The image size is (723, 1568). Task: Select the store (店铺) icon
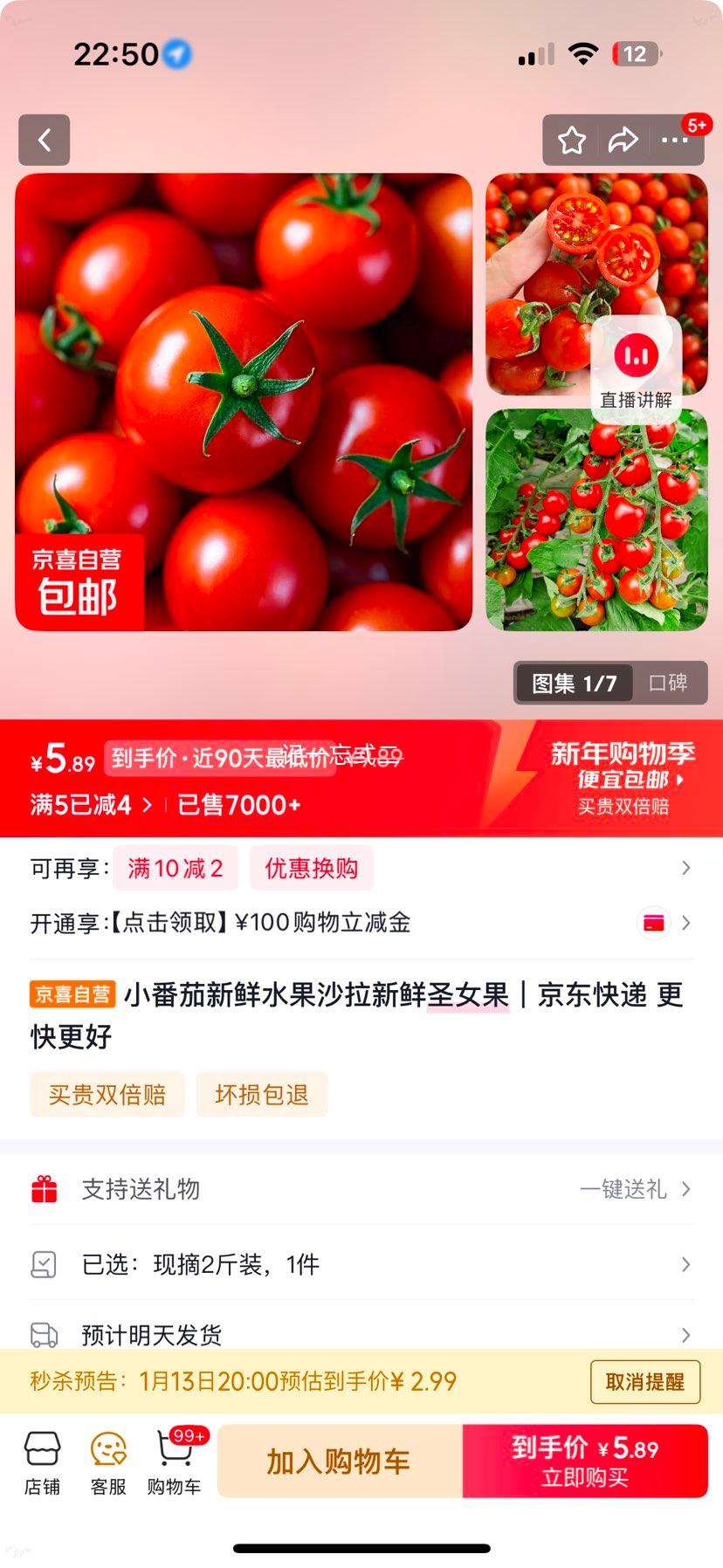(42, 1459)
